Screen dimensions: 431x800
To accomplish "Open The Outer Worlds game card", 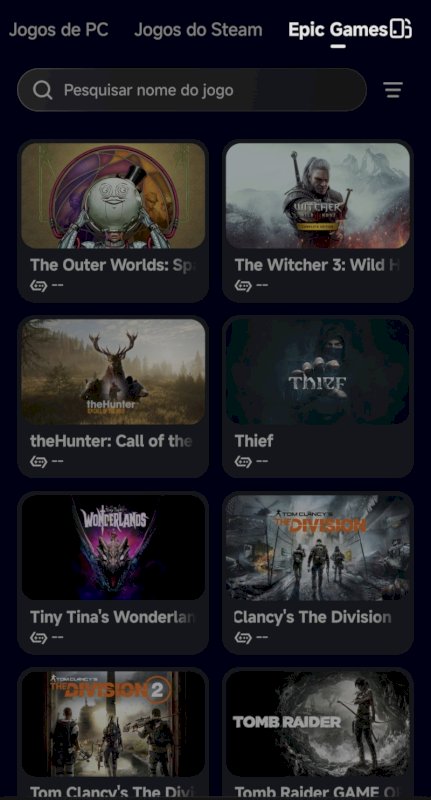I will click(x=113, y=221).
